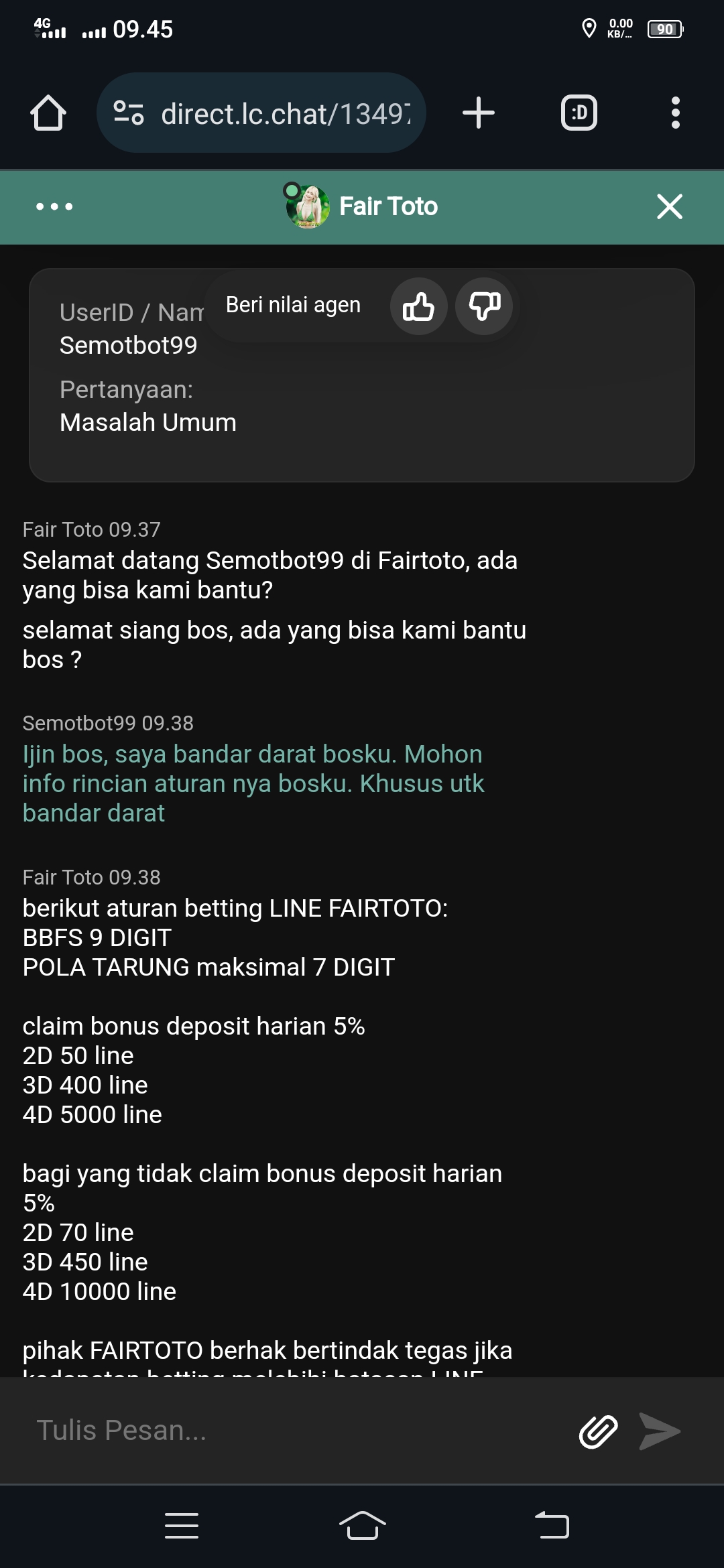Open the Chrome three-dot overflow menu
724x1568 pixels.
pos(676,113)
